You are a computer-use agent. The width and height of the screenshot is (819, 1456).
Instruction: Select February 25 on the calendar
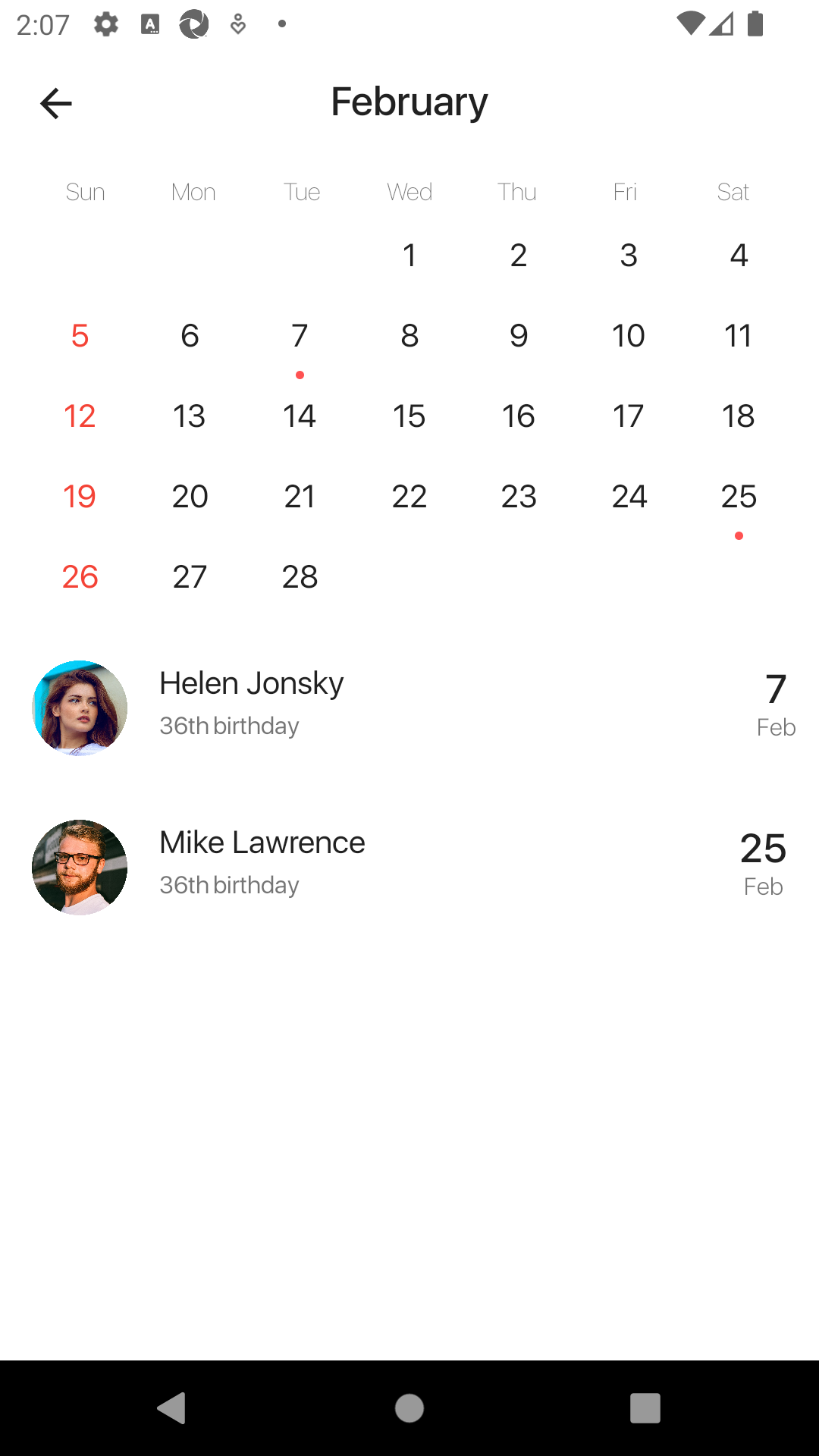[x=739, y=497]
